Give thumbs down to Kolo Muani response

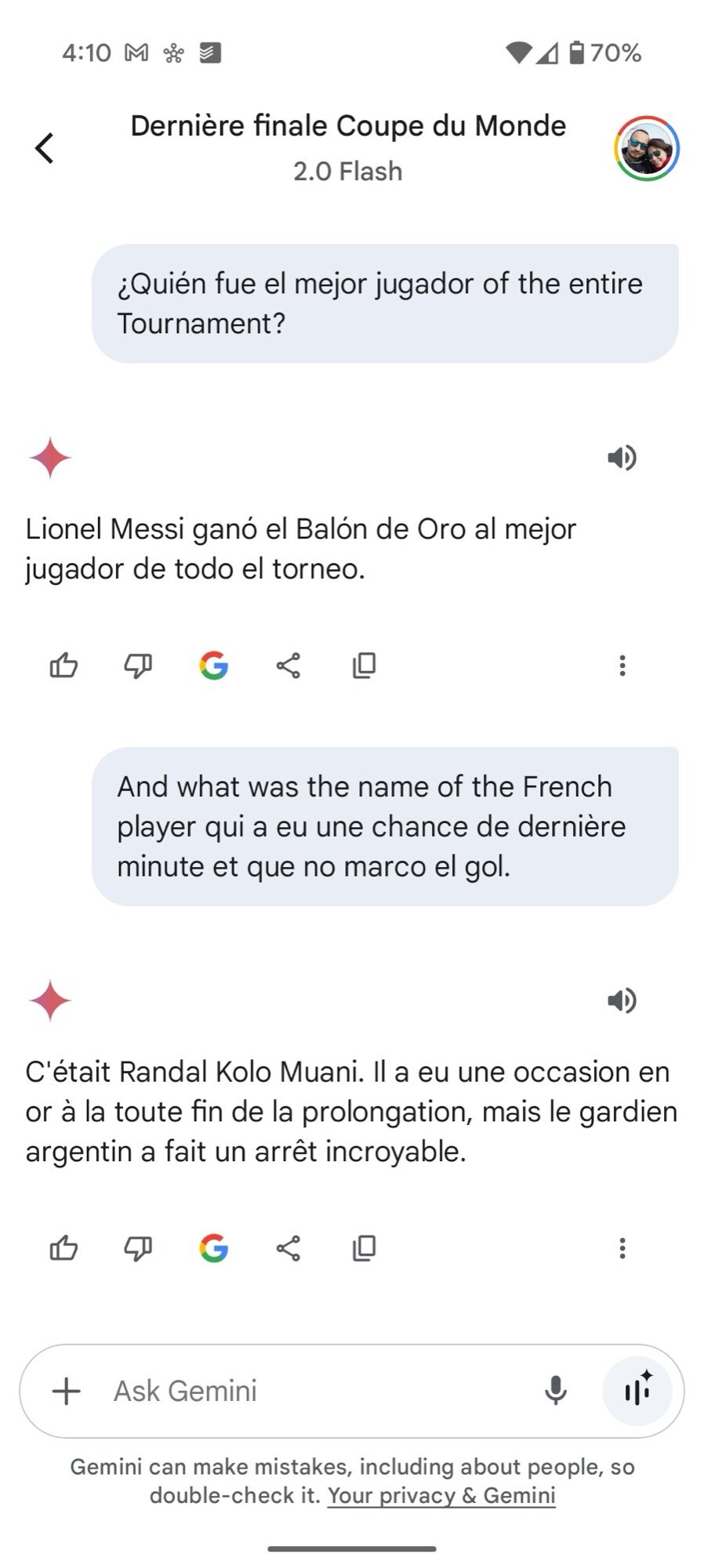138,1247
